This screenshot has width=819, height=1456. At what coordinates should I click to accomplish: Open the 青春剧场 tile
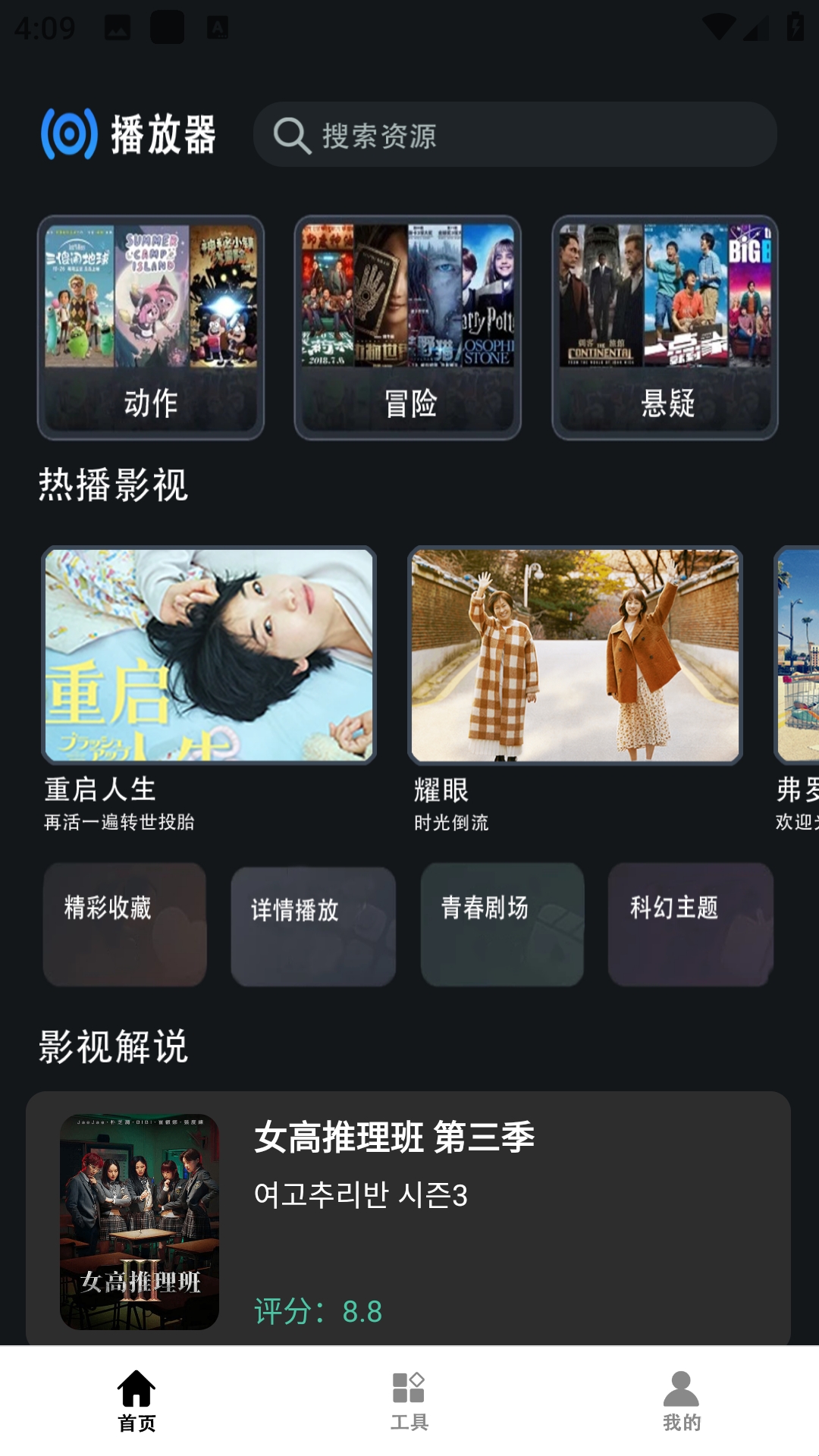point(502,924)
